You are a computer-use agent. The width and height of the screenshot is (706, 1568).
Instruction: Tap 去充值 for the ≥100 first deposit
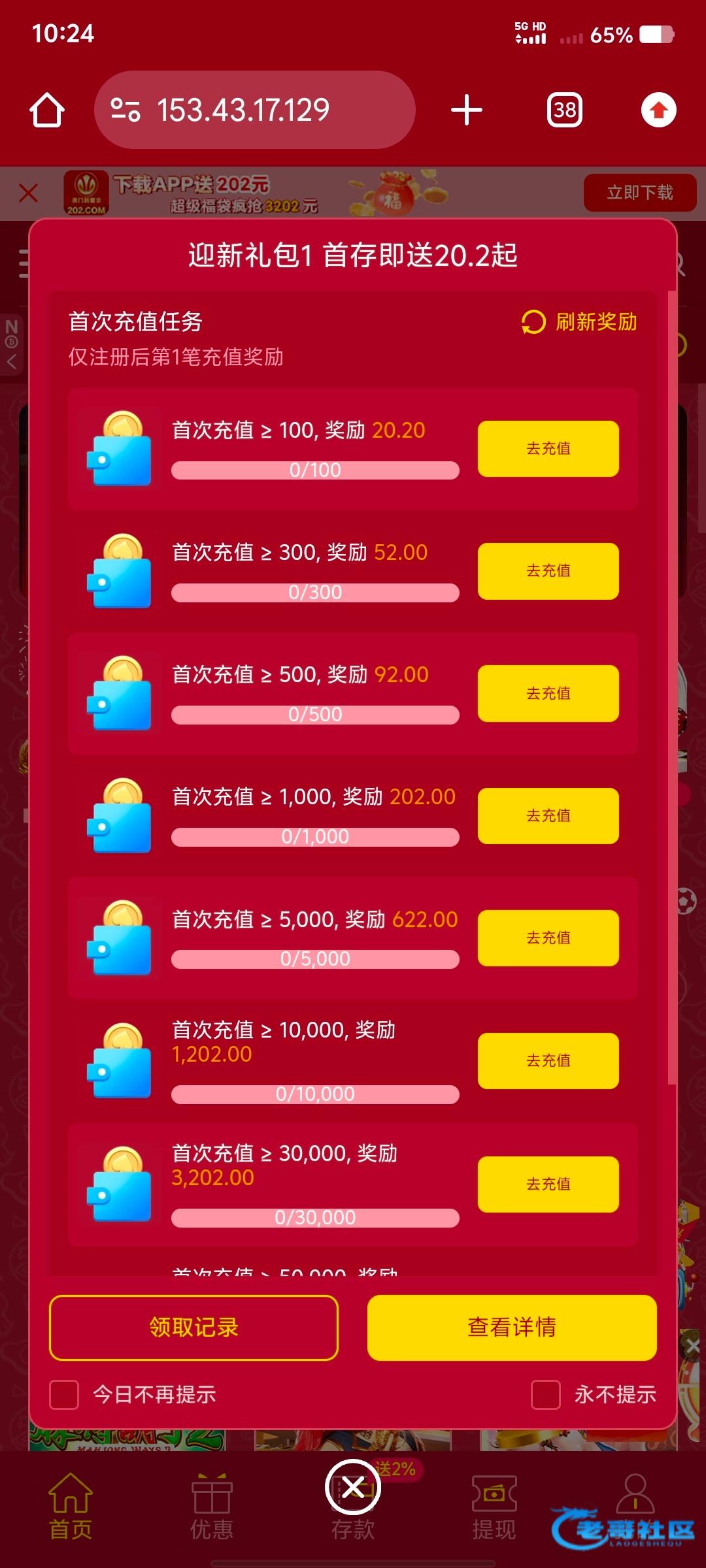click(x=548, y=449)
